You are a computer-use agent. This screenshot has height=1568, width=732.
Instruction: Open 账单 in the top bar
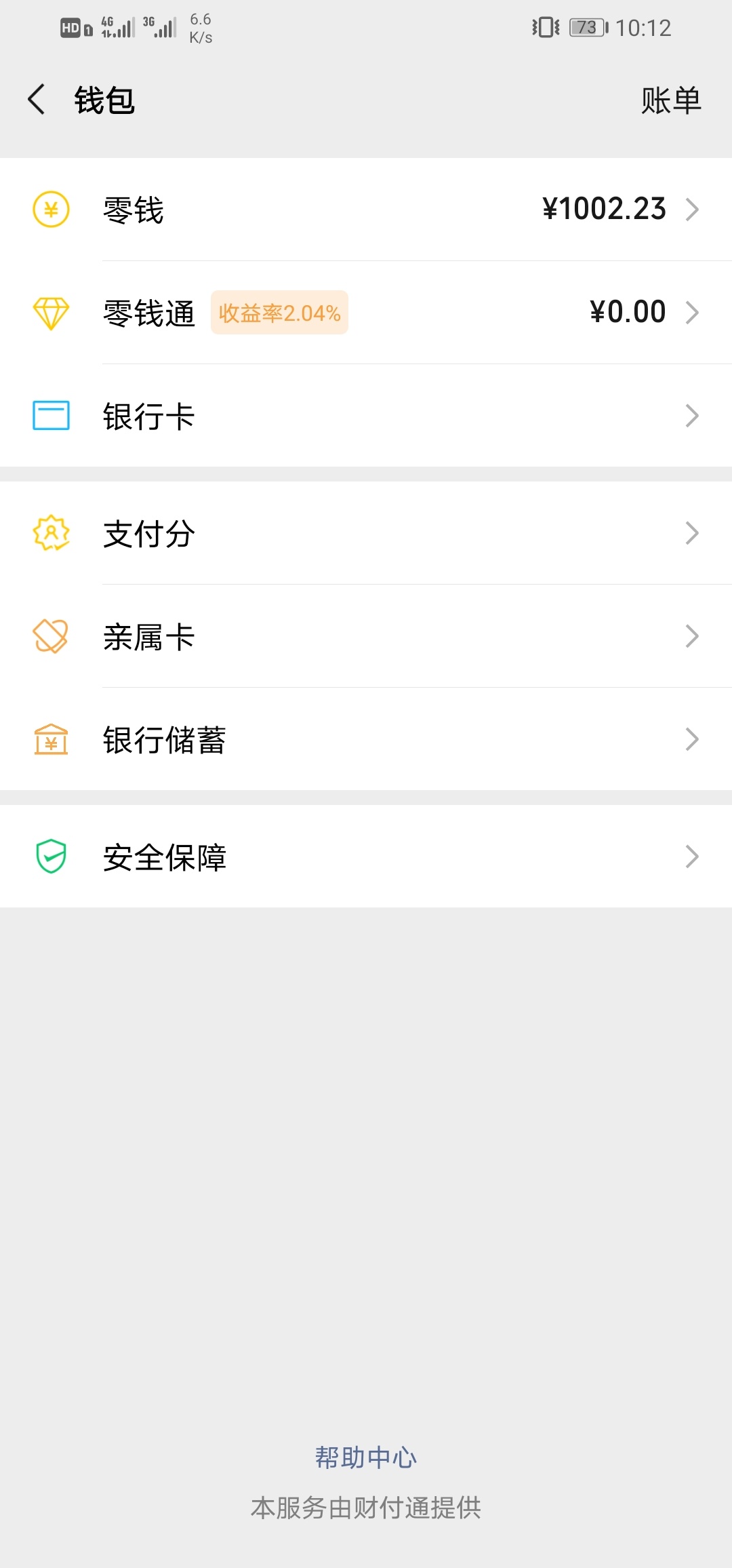pyautogui.click(x=671, y=100)
